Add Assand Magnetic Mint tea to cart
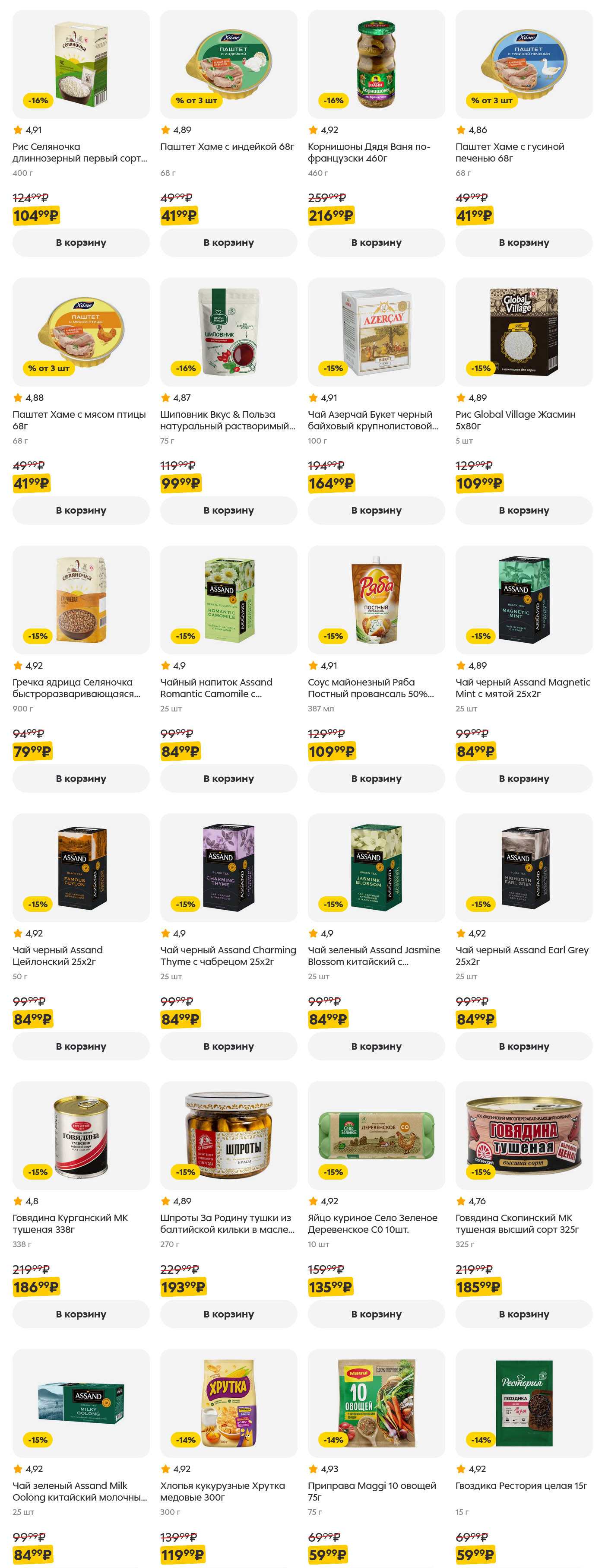The image size is (605, 1568). (523, 778)
